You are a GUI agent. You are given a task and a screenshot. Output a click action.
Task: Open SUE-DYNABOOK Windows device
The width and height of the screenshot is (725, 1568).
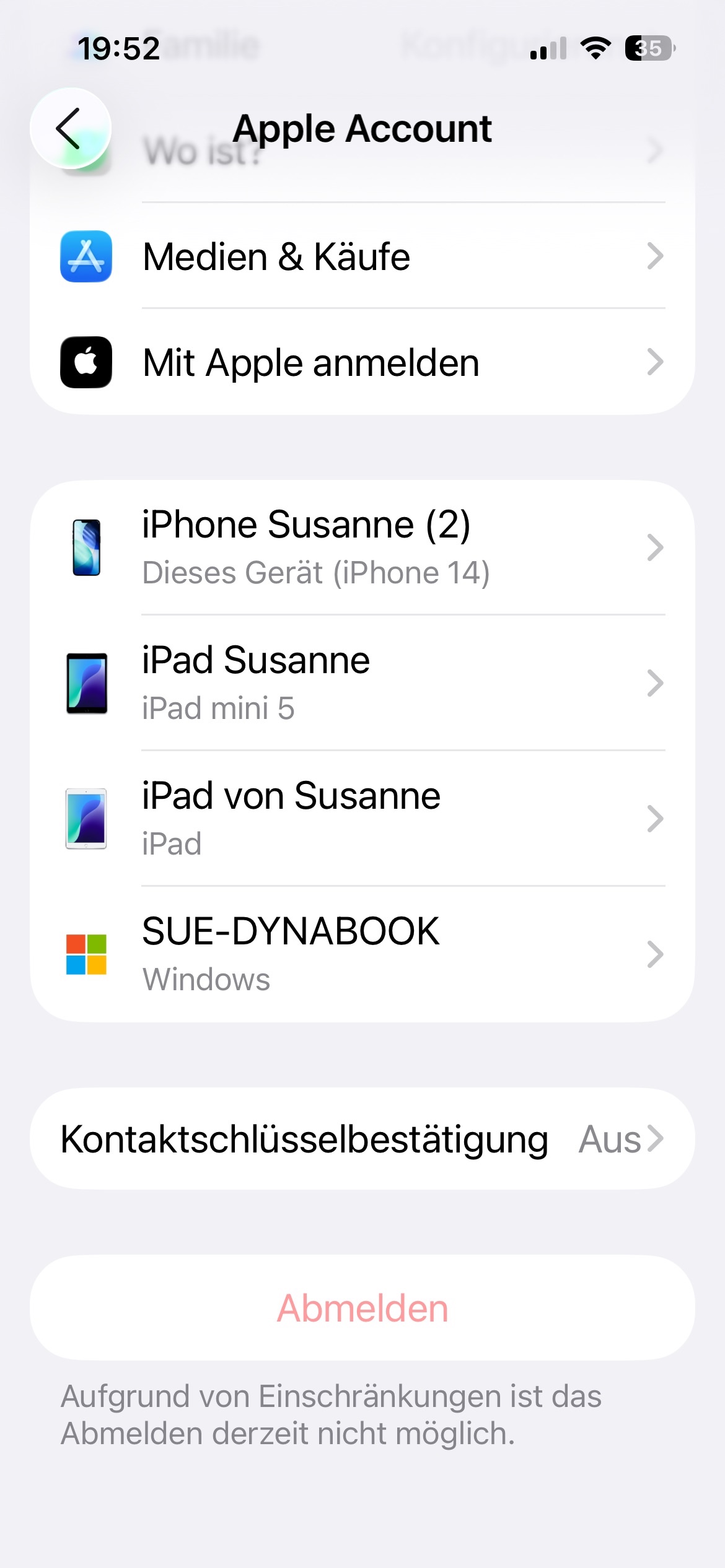362,954
